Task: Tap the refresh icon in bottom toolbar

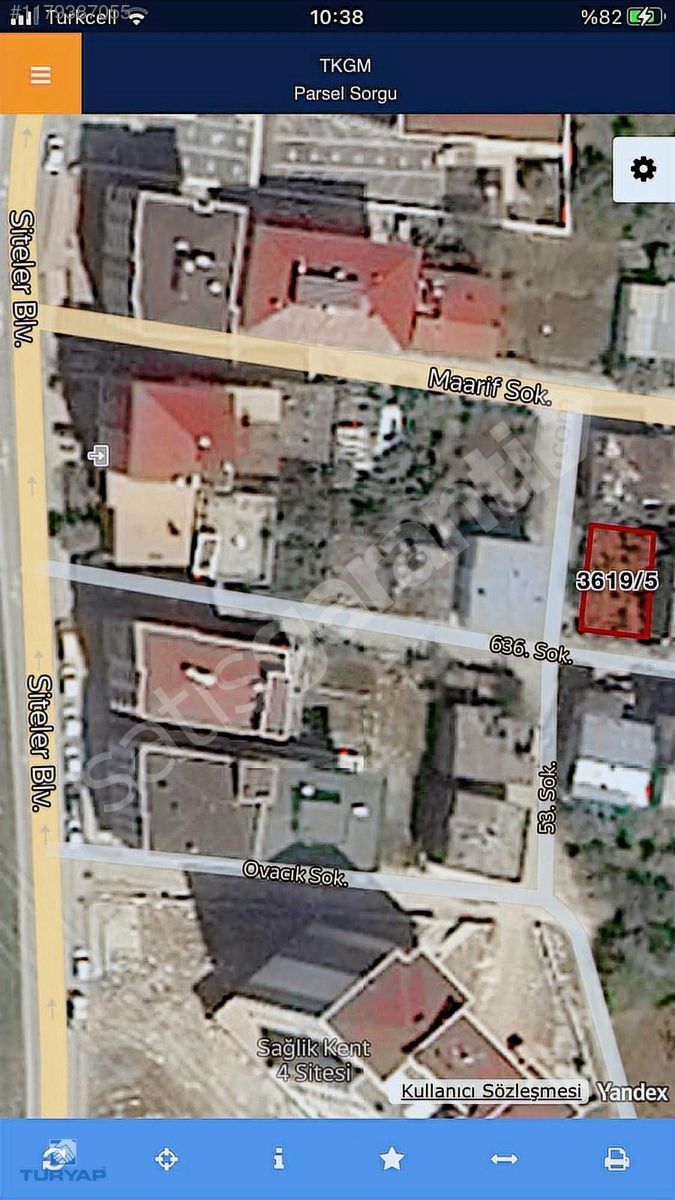Action: (x=56, y=1157)
